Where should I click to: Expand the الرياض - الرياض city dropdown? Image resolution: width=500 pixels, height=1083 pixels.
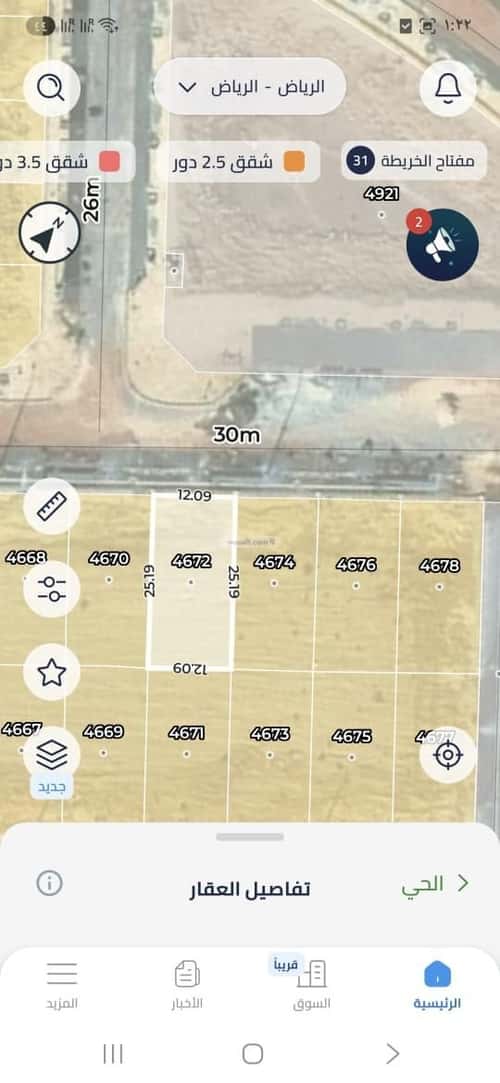coord(250,87)
